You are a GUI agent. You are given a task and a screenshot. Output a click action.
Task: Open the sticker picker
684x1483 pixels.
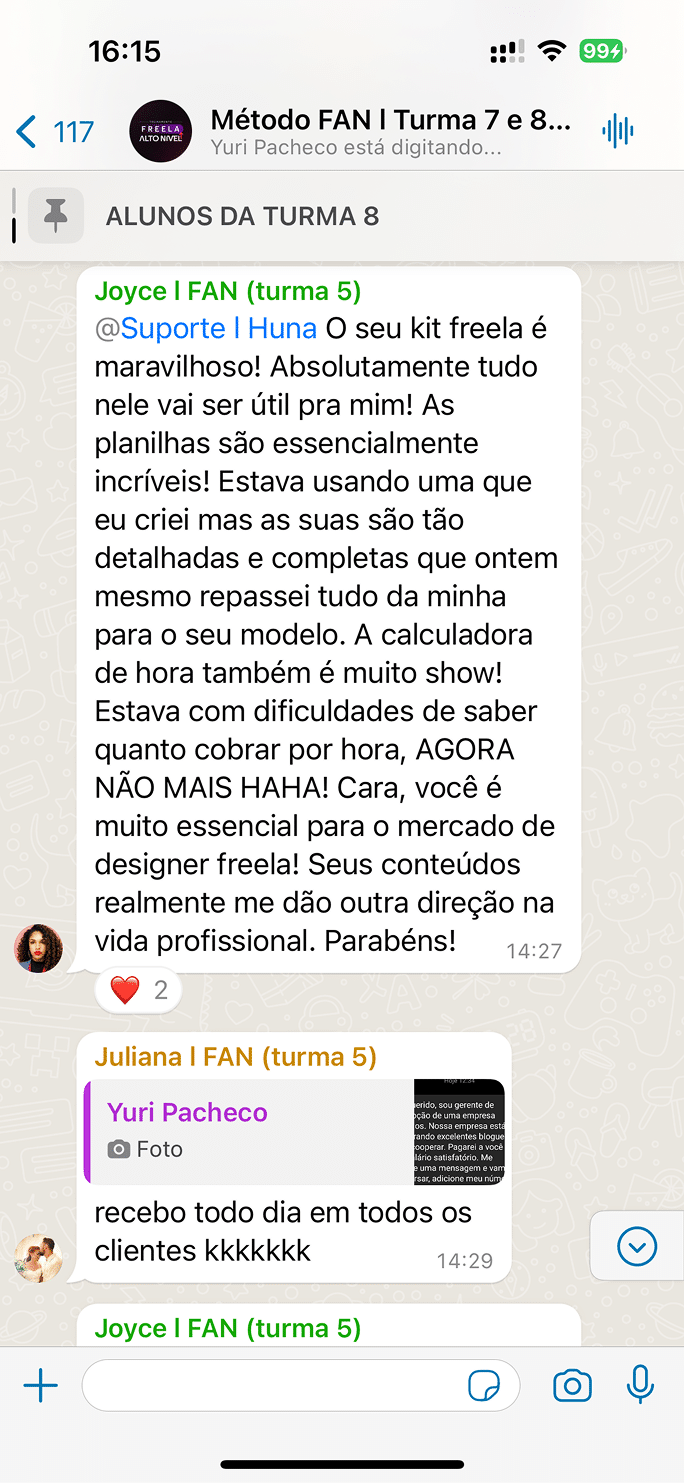(x=485, y=1386)
